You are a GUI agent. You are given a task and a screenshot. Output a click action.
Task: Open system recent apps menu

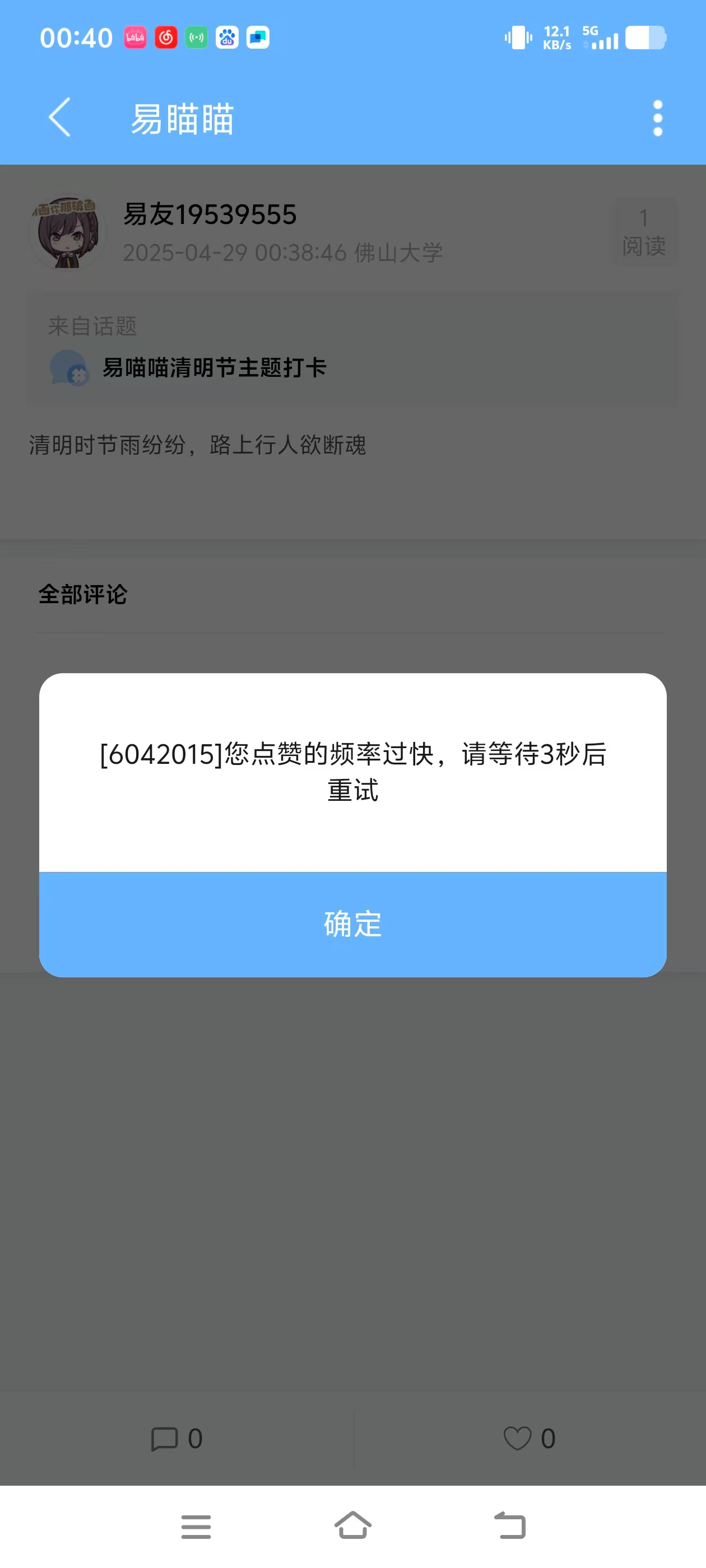point(196,1527)
